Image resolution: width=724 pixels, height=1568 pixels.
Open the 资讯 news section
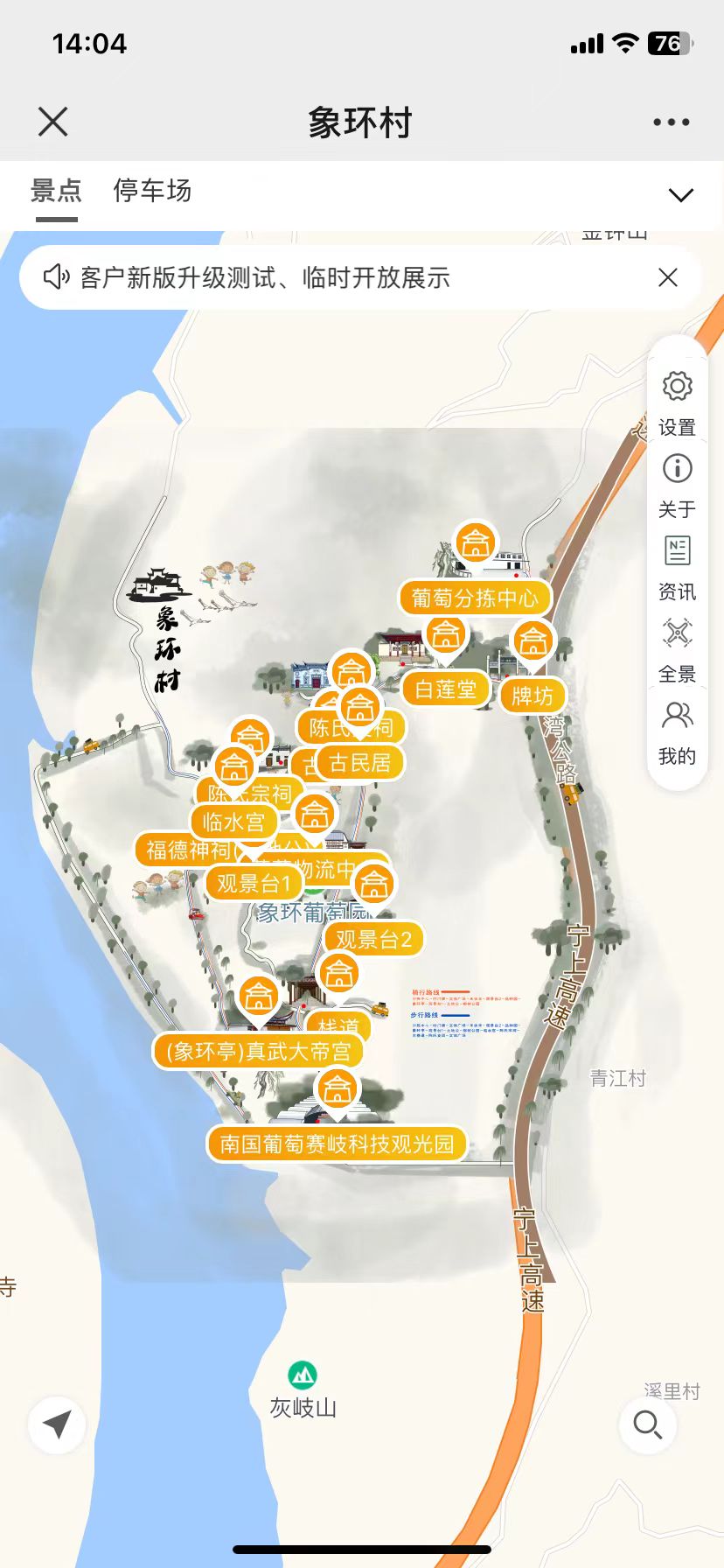coord(677,567)
